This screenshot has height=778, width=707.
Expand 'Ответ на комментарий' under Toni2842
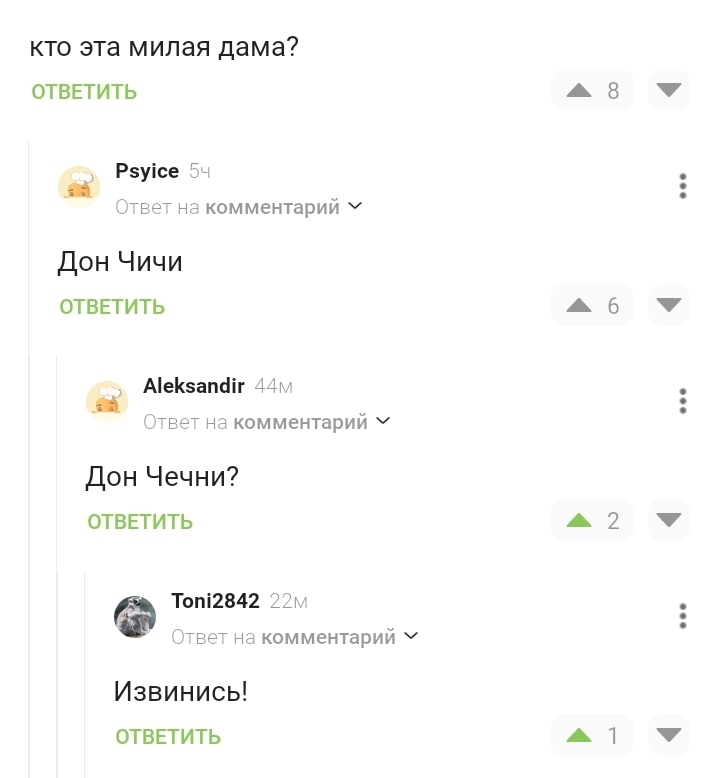click(295, 637)
